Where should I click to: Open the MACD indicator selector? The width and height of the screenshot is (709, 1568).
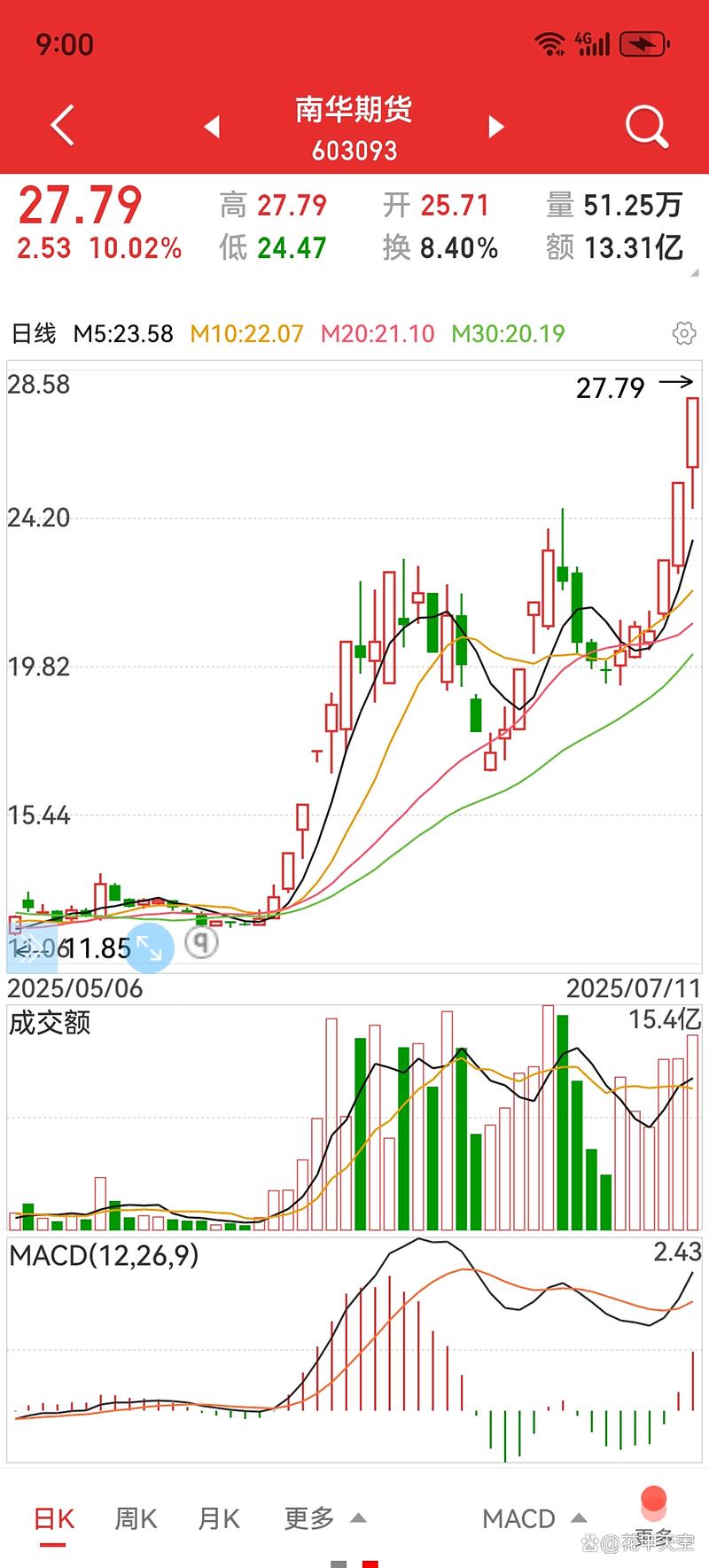point(534,1518)
